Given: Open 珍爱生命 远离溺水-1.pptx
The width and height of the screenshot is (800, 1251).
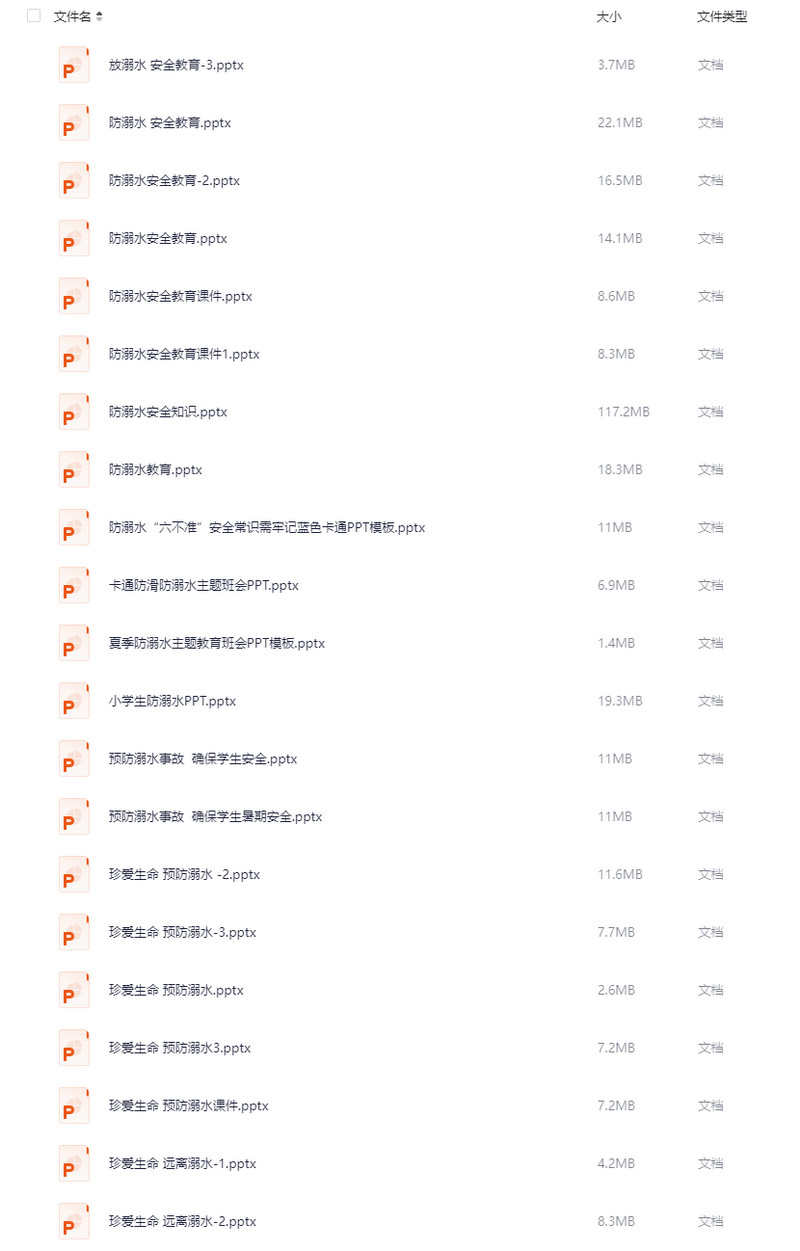Looking at the screenshot, I should pos(182,1164).
